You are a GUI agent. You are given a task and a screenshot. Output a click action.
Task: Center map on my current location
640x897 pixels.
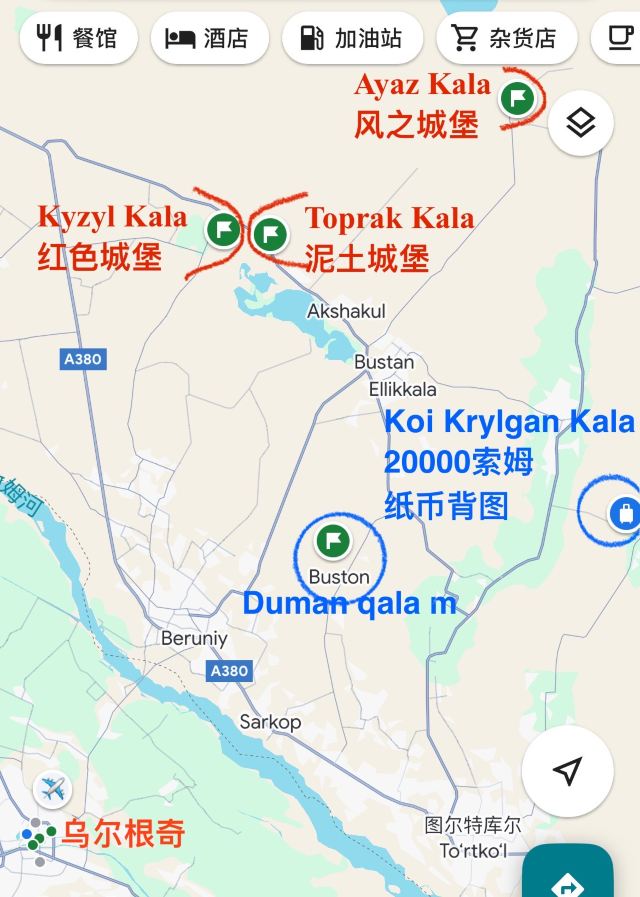(567, 771)
